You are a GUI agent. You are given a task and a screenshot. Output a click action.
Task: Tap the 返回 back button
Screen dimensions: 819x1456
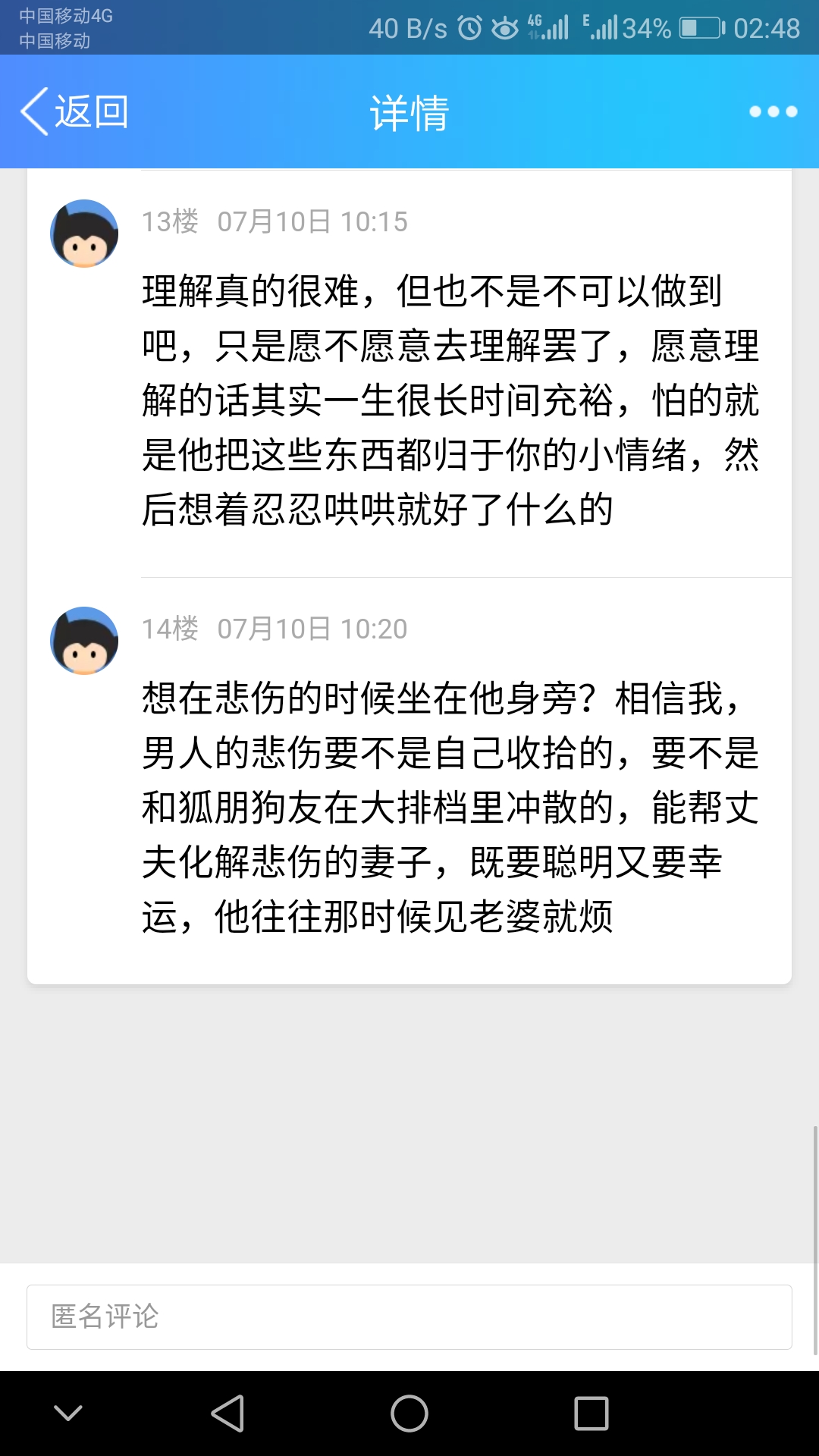tap(74, 112)
